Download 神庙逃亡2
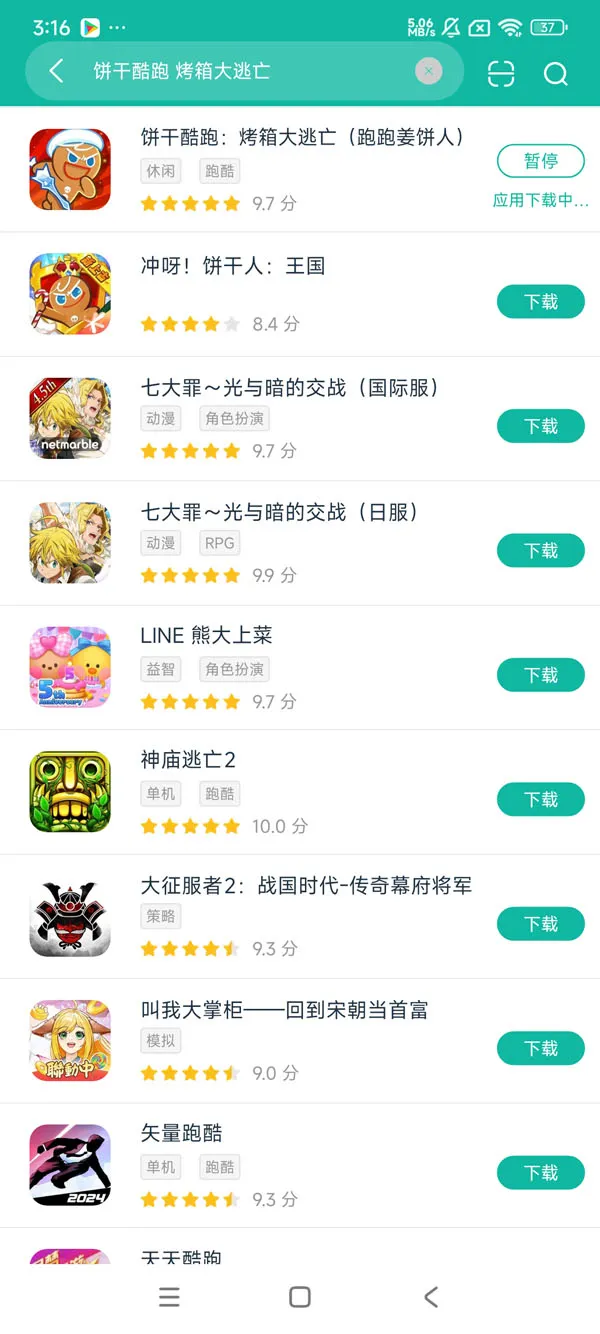This screenshot has width=600, height=1334. point(541,799)
